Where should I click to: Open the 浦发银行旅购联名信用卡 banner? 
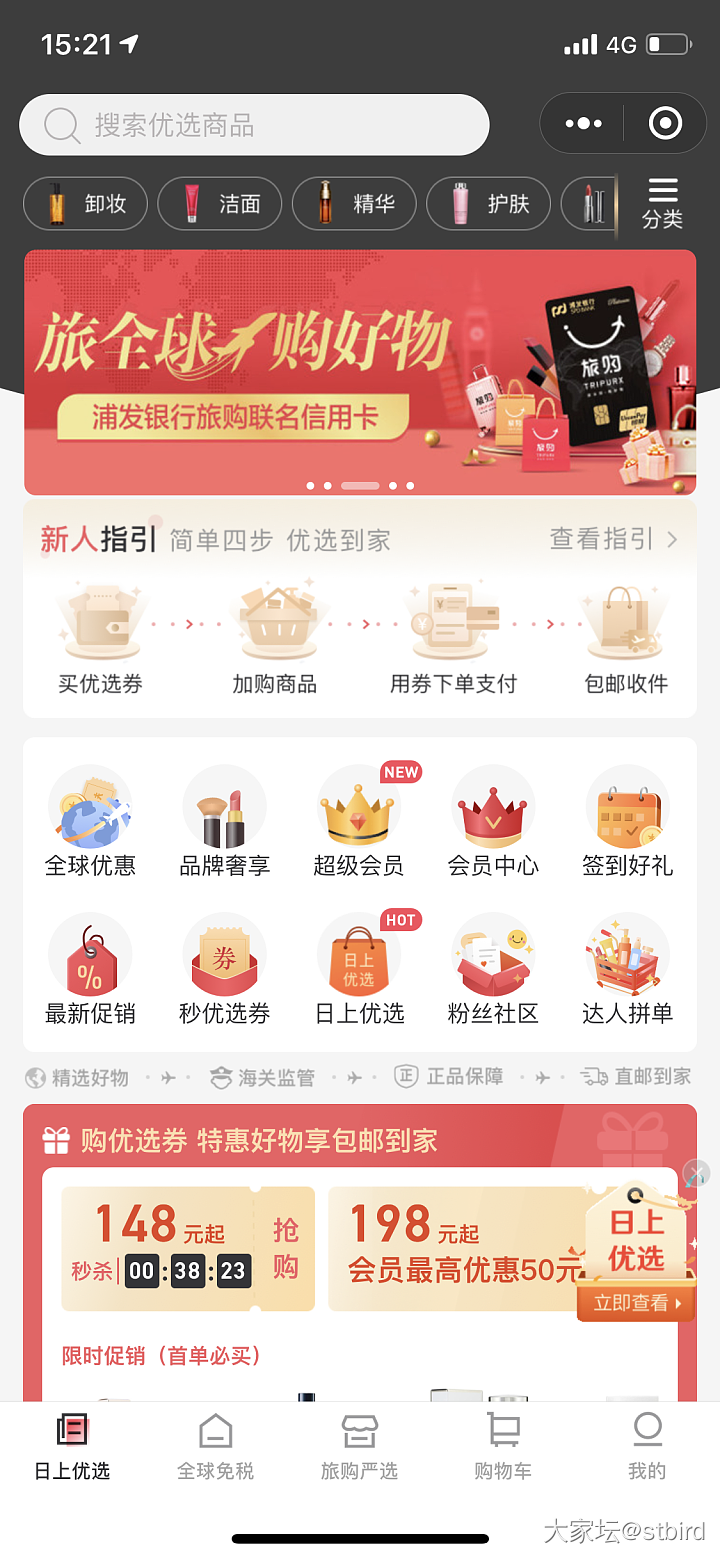(360, 372)
